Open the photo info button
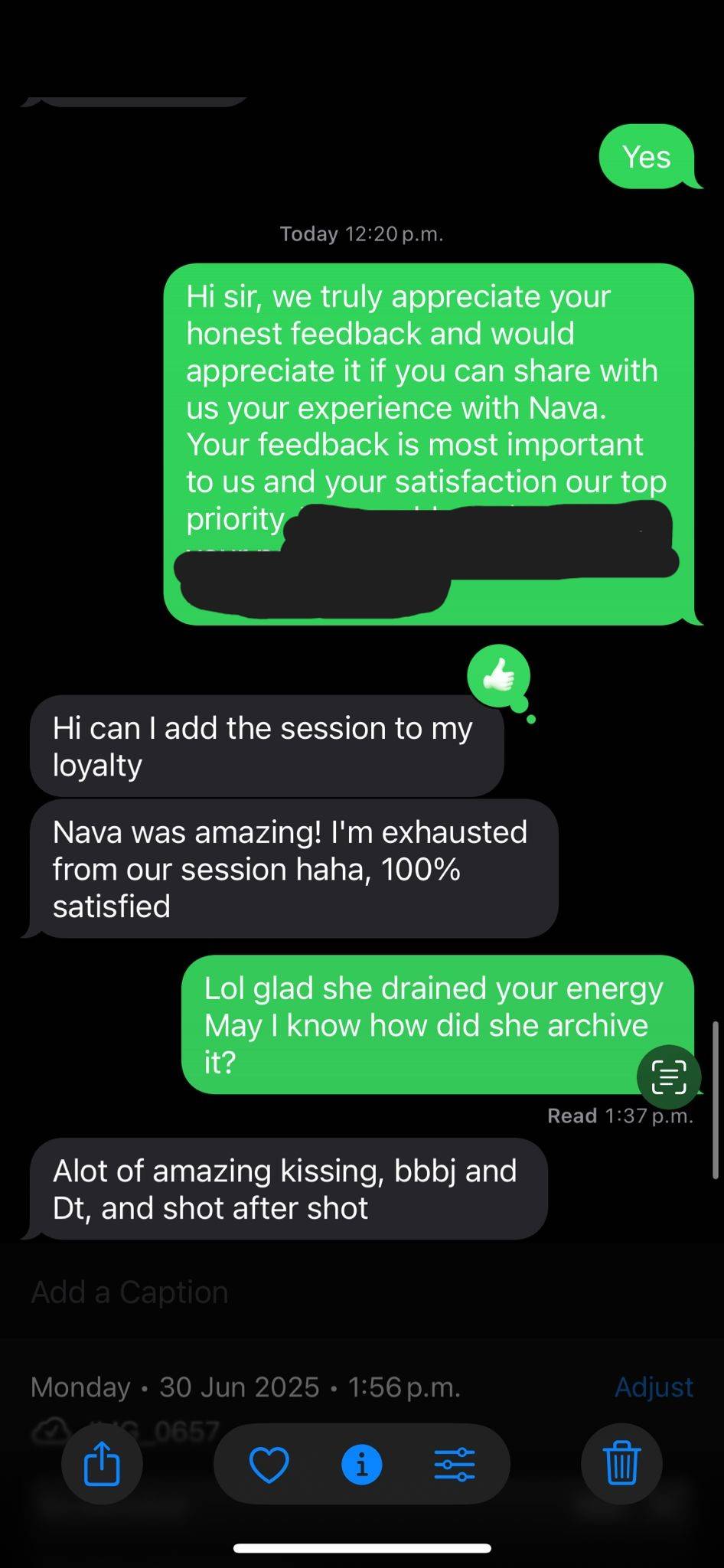The image size is (724, 1568). point(361,1464)
